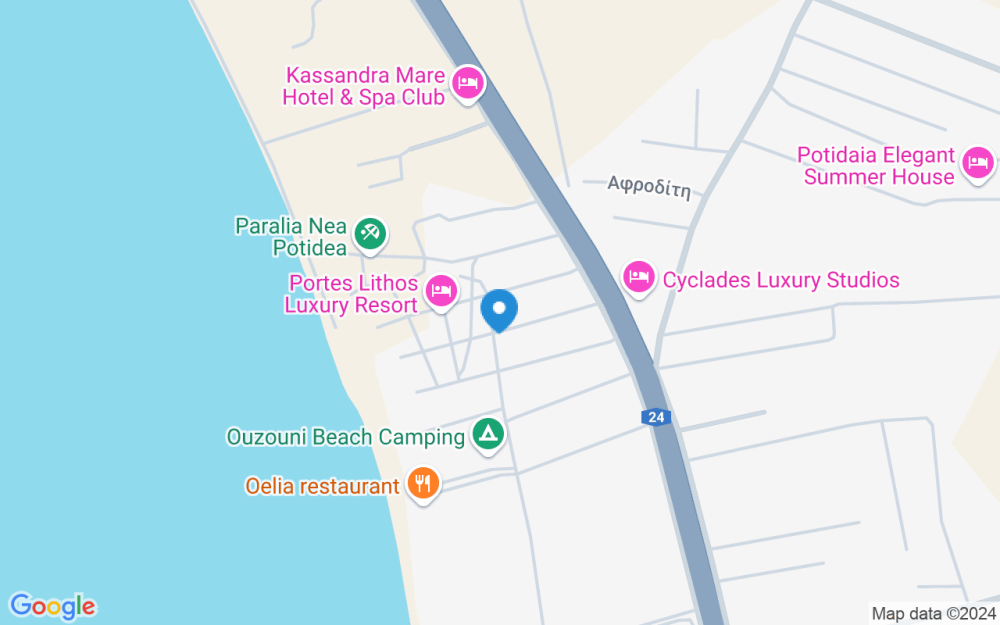The height and width of the screenshot is (625, 1000).
Task: Open the Oelia restaurant pin
Action: (423, 484)
